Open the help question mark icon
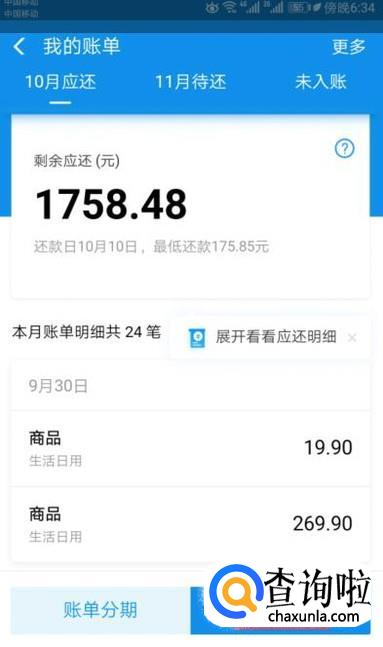Screen dimensions: 383x647 coord(344,148)
